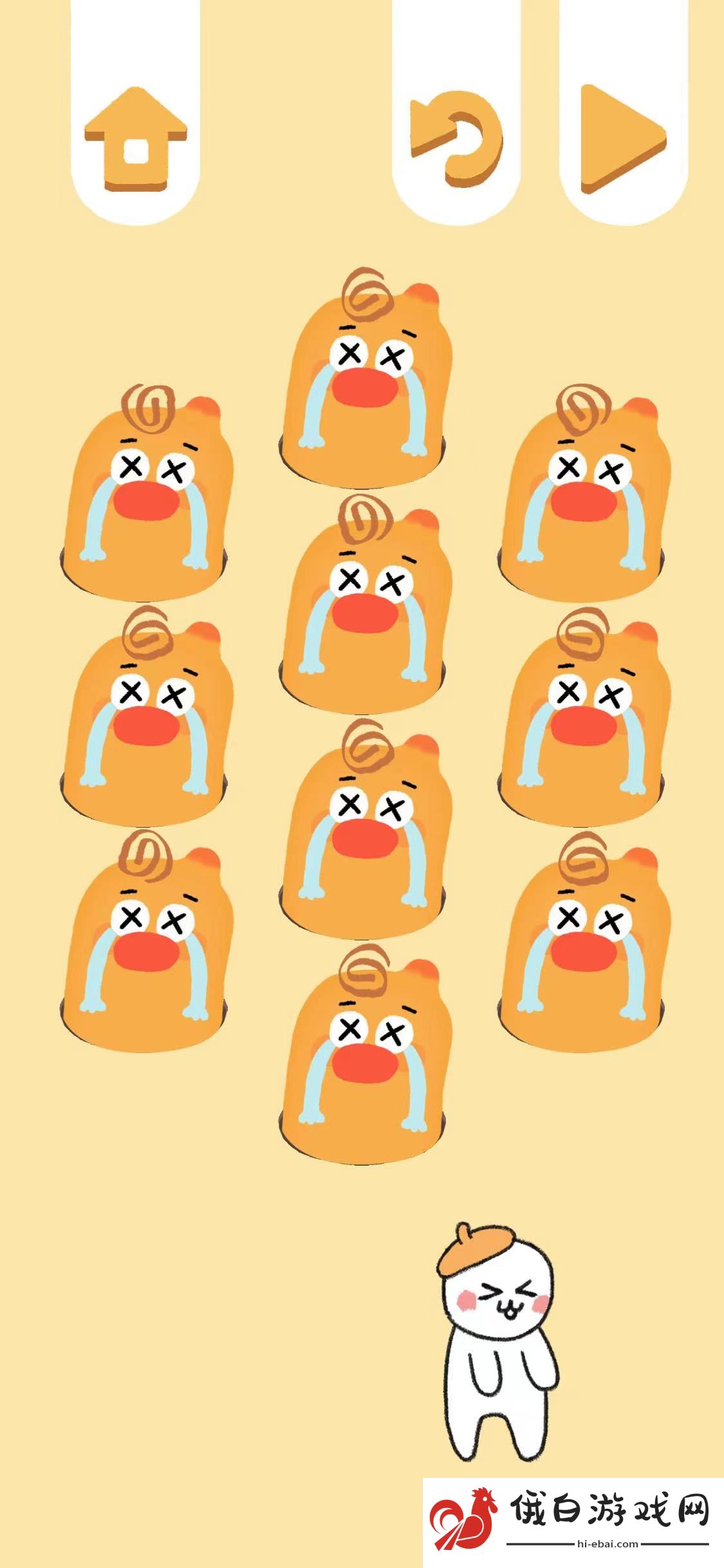Tap the play arrow button
The height and width of the screenshot is (1568, 724).
[x=622, y=139]
